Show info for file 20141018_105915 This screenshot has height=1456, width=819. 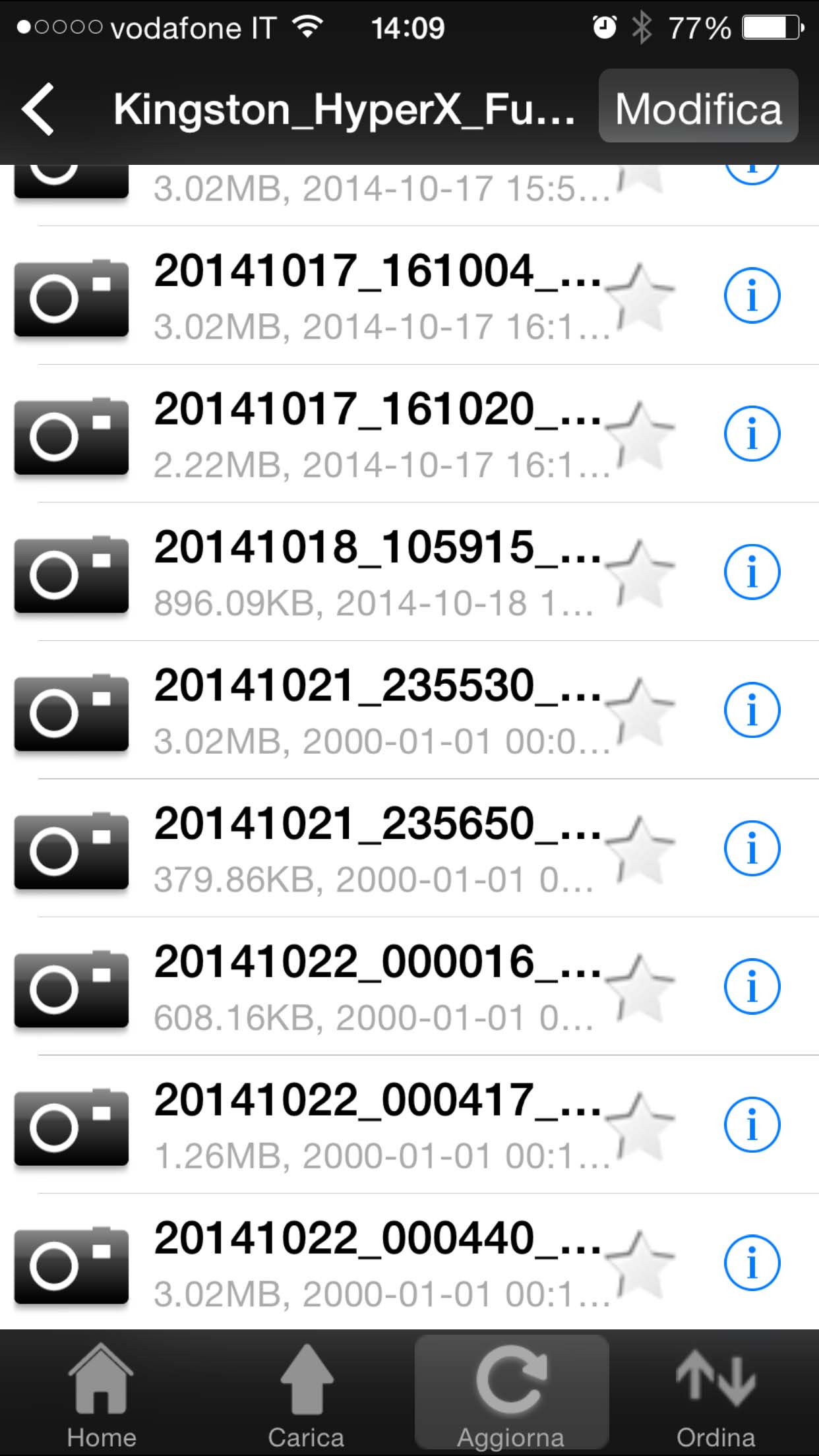752,572
